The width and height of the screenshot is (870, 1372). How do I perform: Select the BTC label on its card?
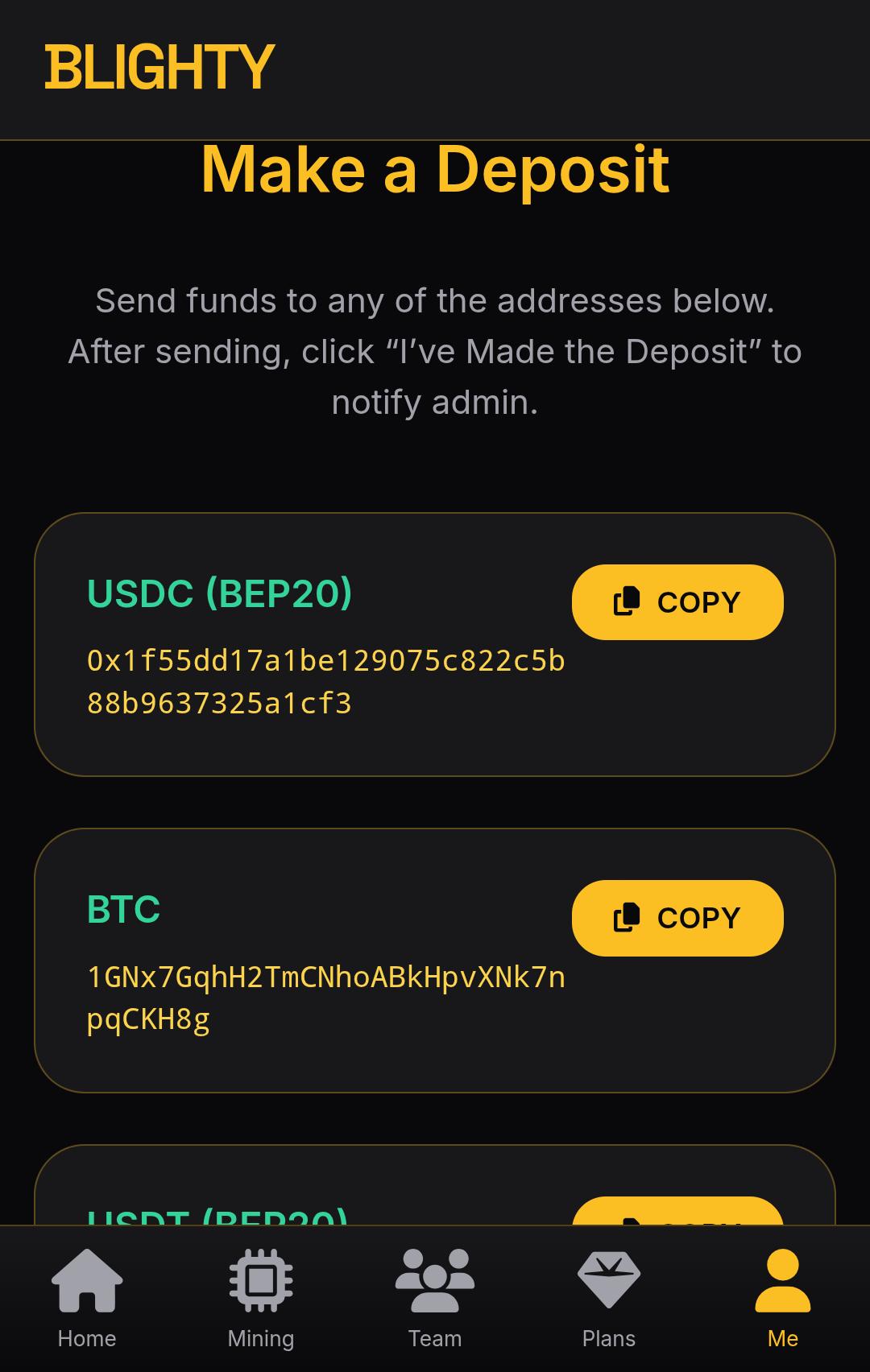pyautogui.click(x=122, y=910)
